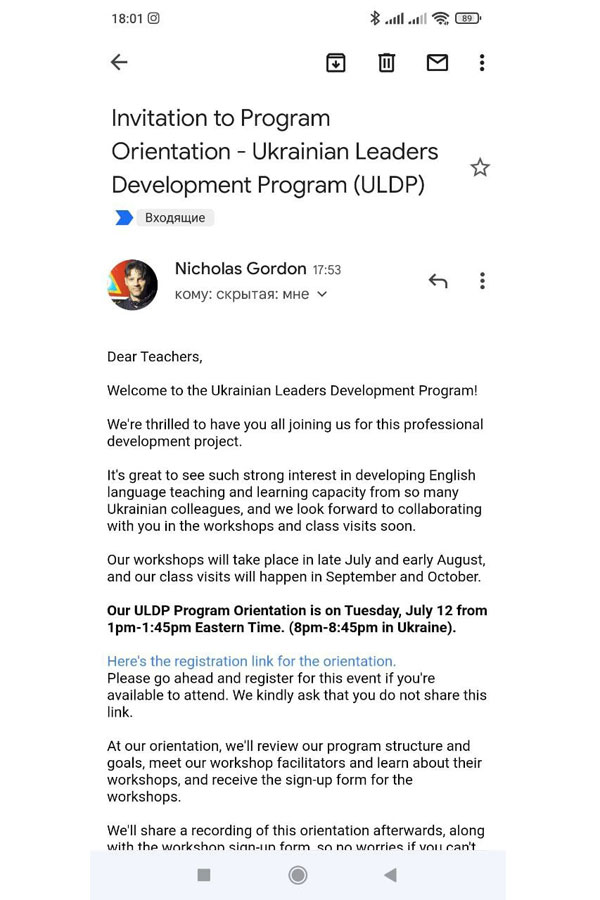600x900 pixels.
Task: Tap the system back button
Action: click(390, 875)
